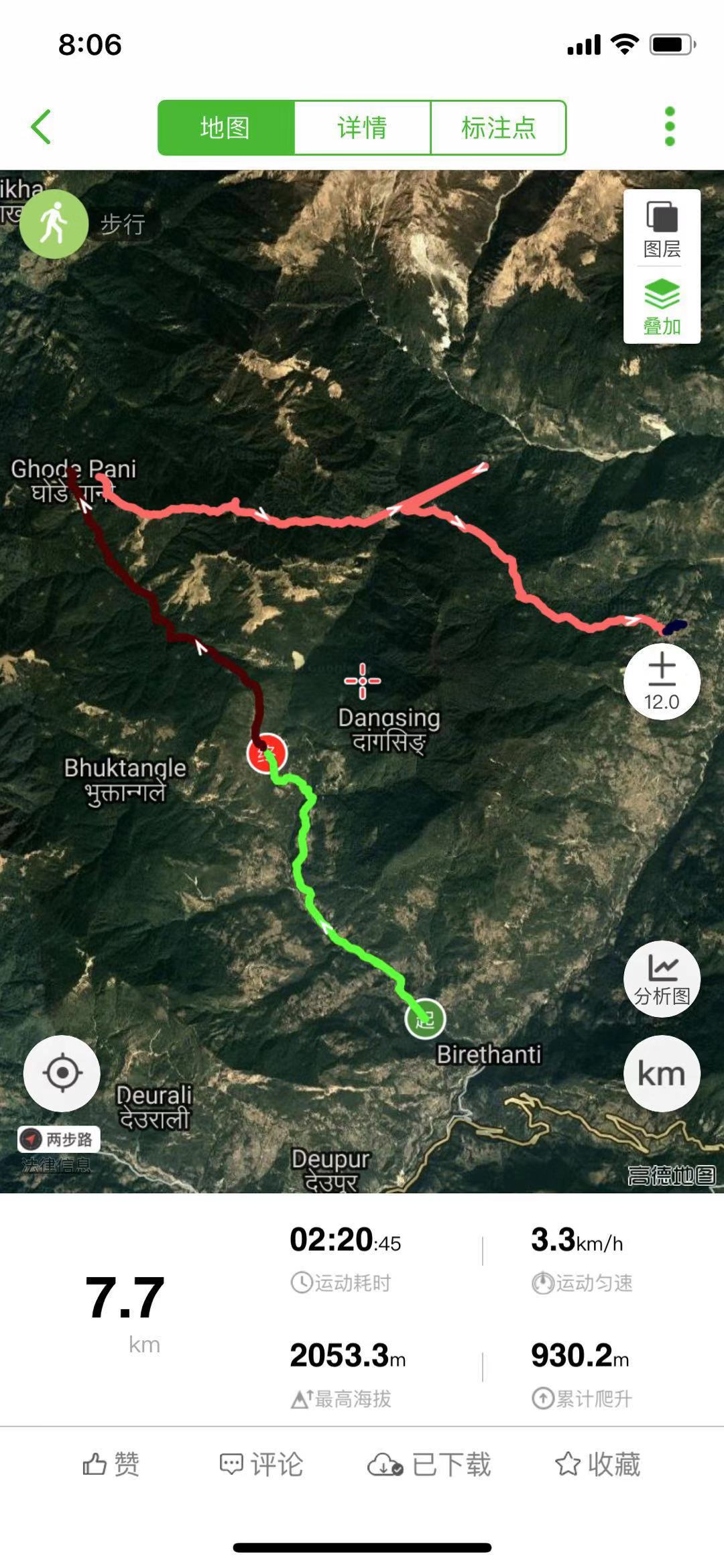Tap the 12.0 zoom level button
The height and width of the screenshot is (1568, 724).
click(x=662, y=682)
